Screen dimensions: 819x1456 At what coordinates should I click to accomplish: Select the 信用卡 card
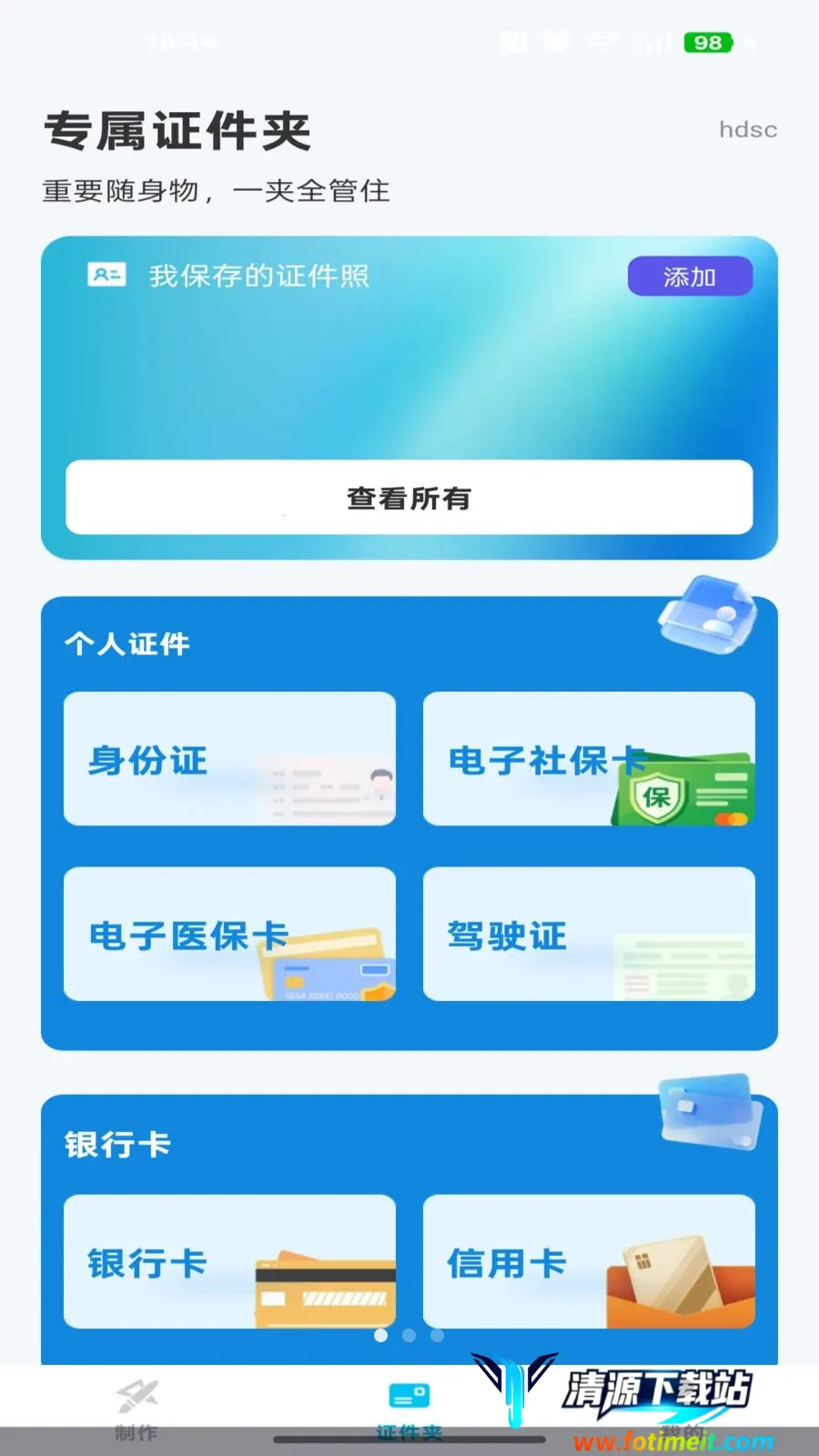pos(589,1262)
